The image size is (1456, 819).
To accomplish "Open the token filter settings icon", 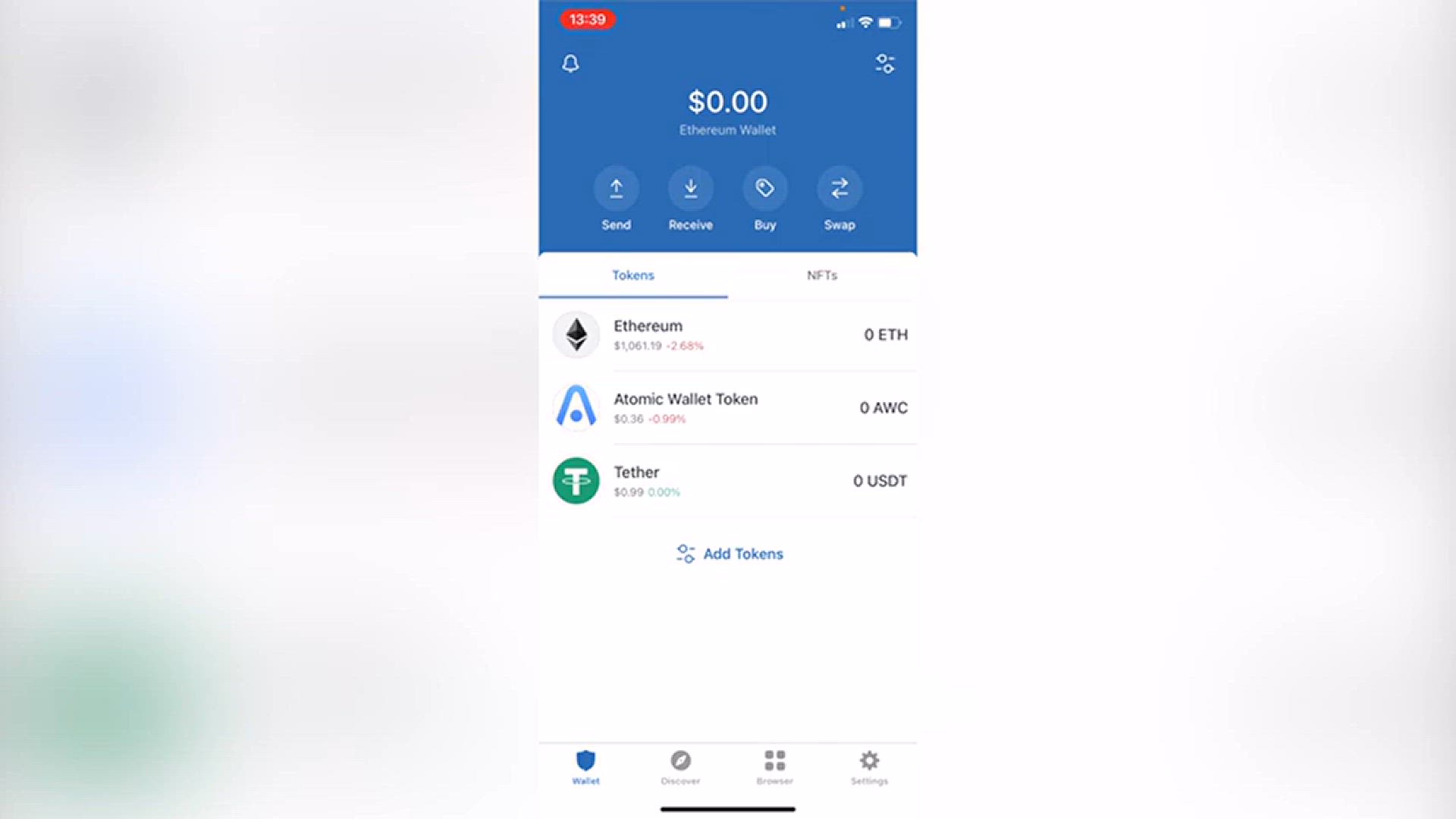I will click(x=885, y=64).
